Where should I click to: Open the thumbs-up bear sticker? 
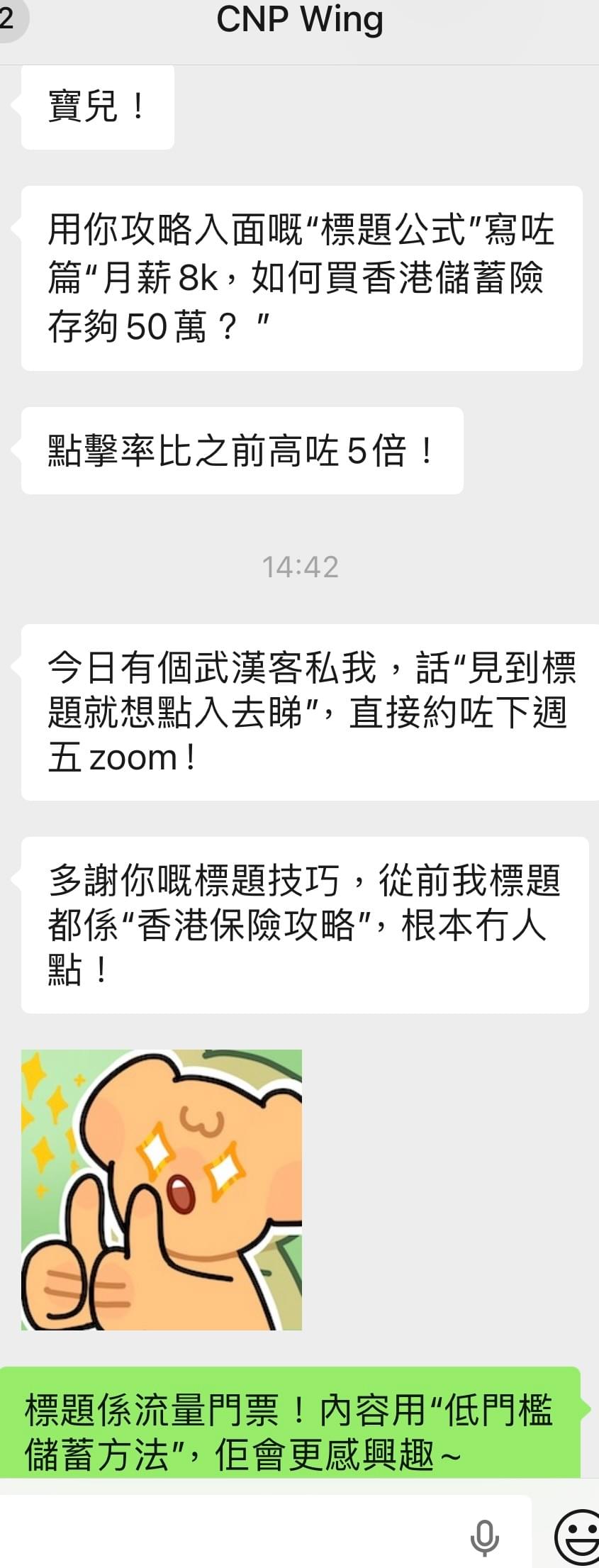click(x=162, y=1189)
